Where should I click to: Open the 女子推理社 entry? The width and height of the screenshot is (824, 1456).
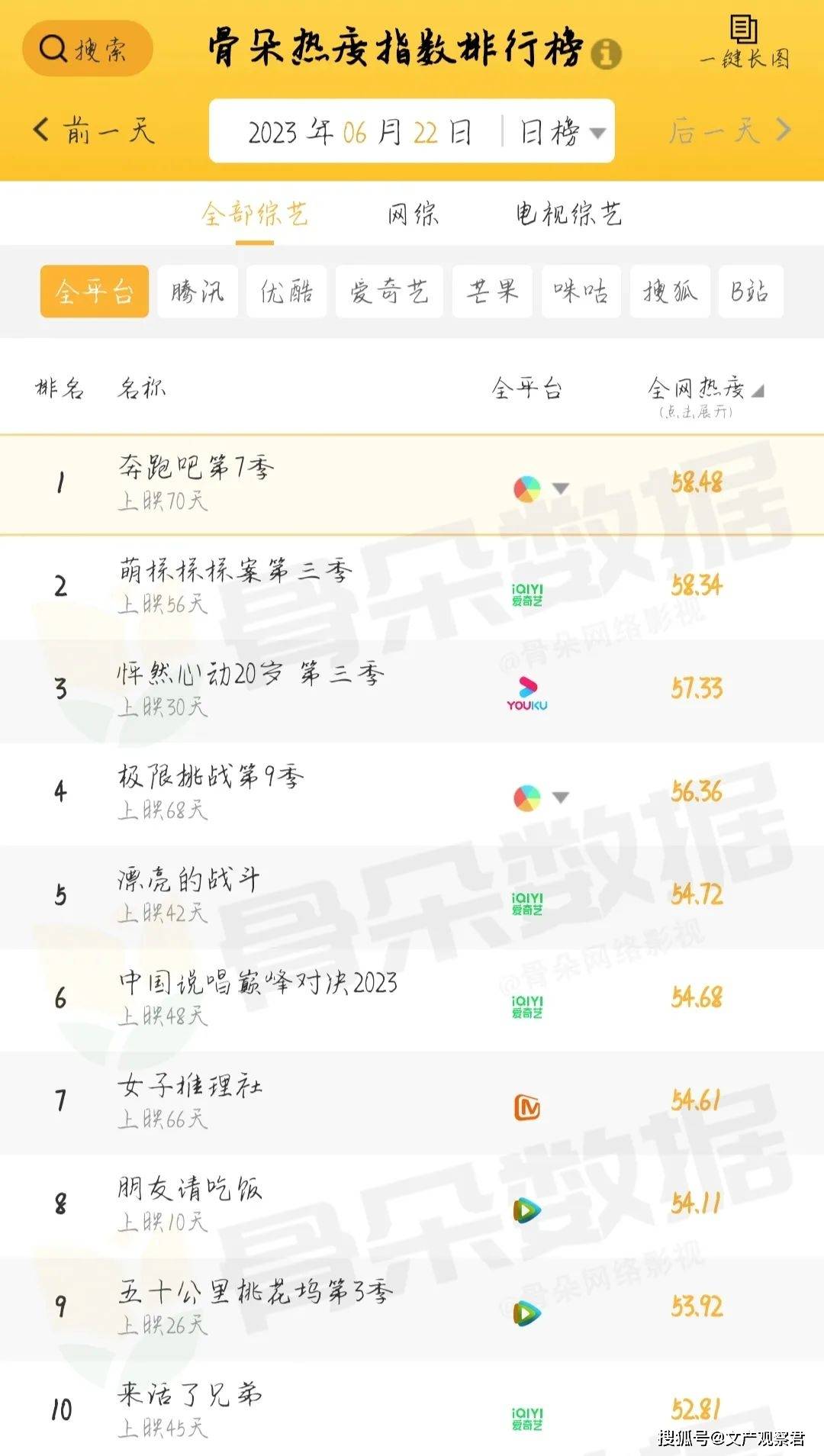(x=189, y=1086)
